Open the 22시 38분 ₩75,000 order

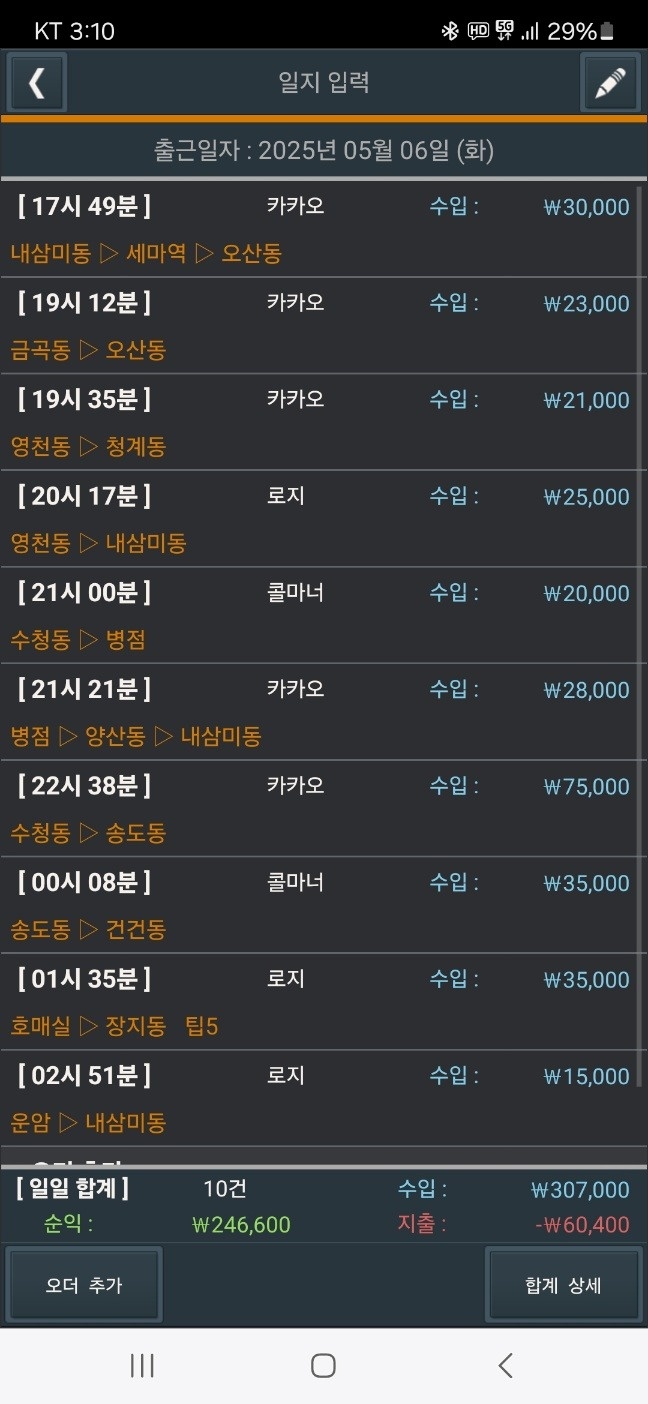click(320, 809)
